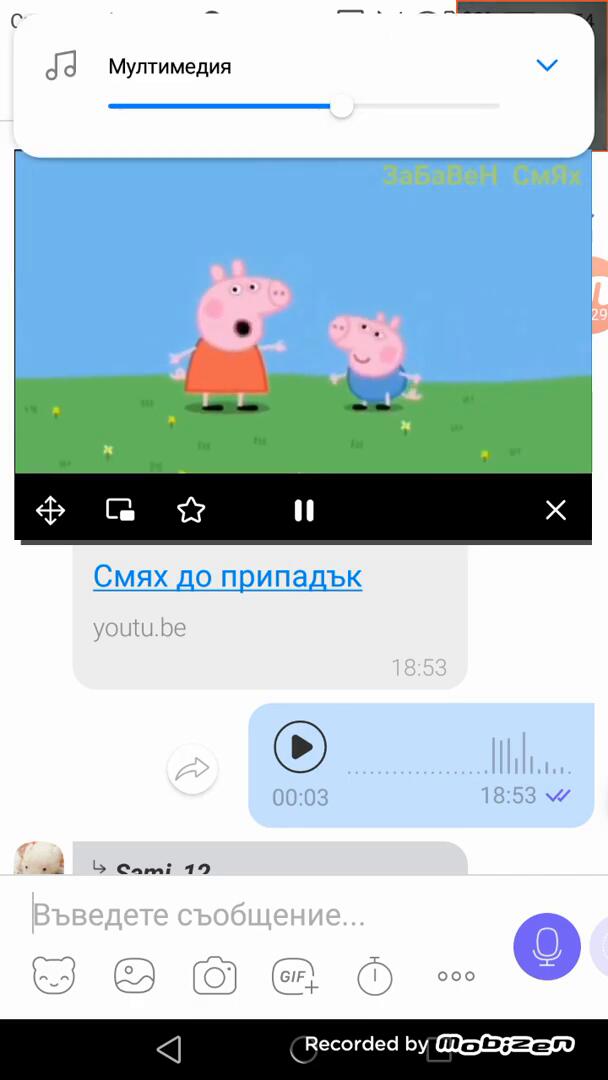
Task: Set a disappearing message timer
Action: tap(375, 975)
